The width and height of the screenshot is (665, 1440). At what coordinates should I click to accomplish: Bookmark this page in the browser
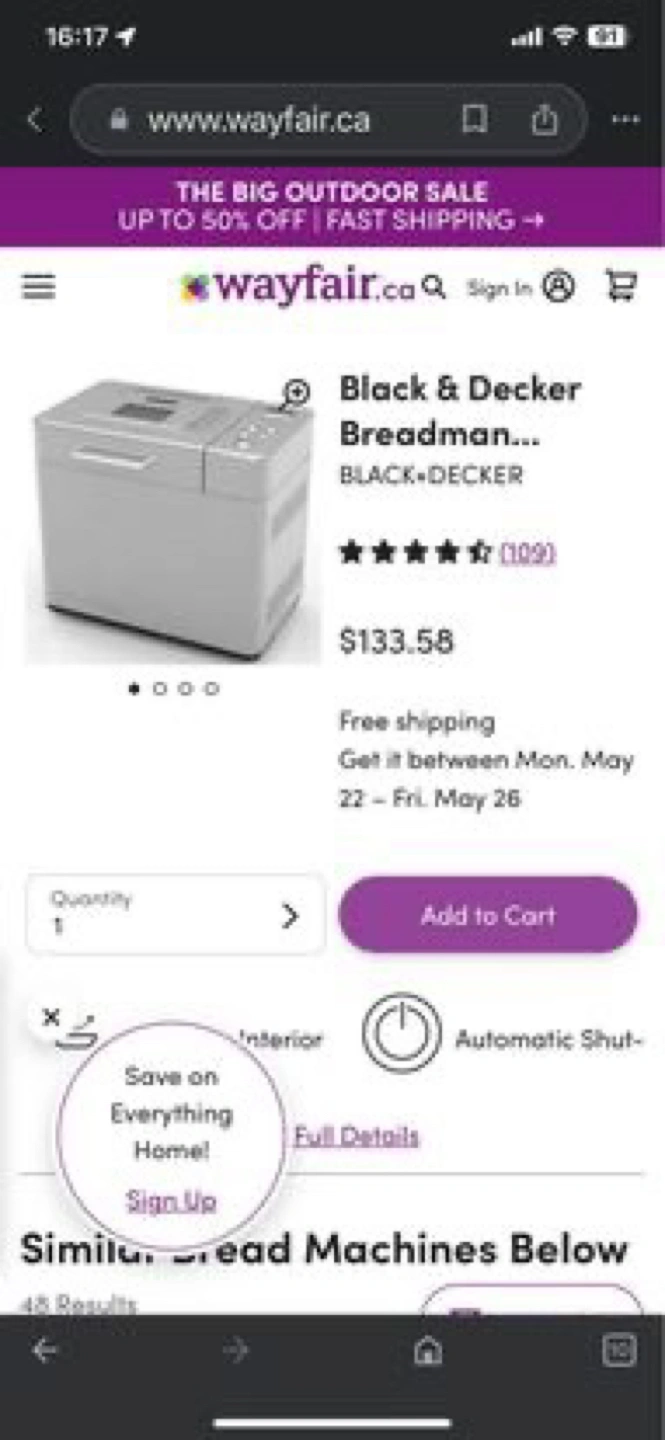[x=474, y=121]
